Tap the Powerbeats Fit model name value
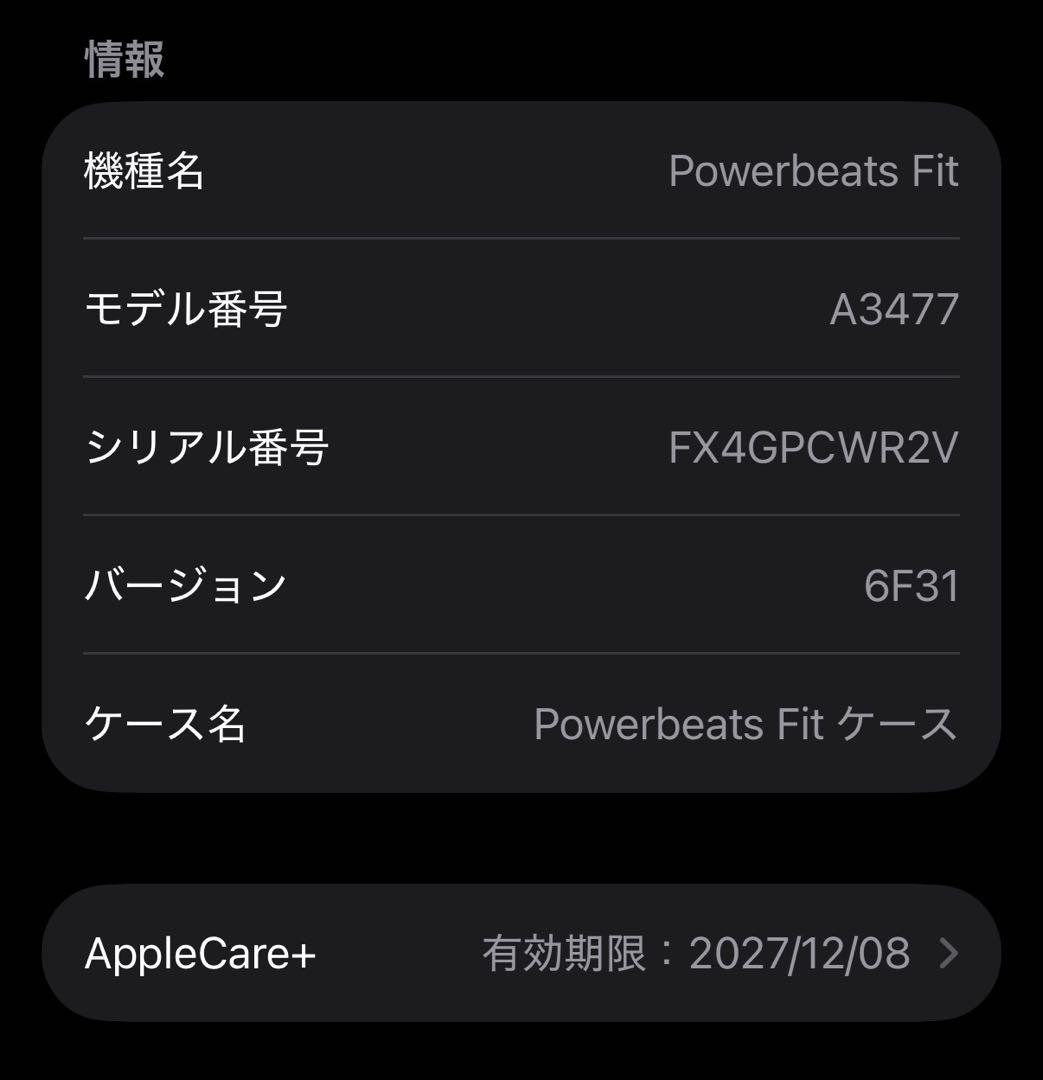The height and width of the screenshot is (1080, 1043). tap(815, 172)
